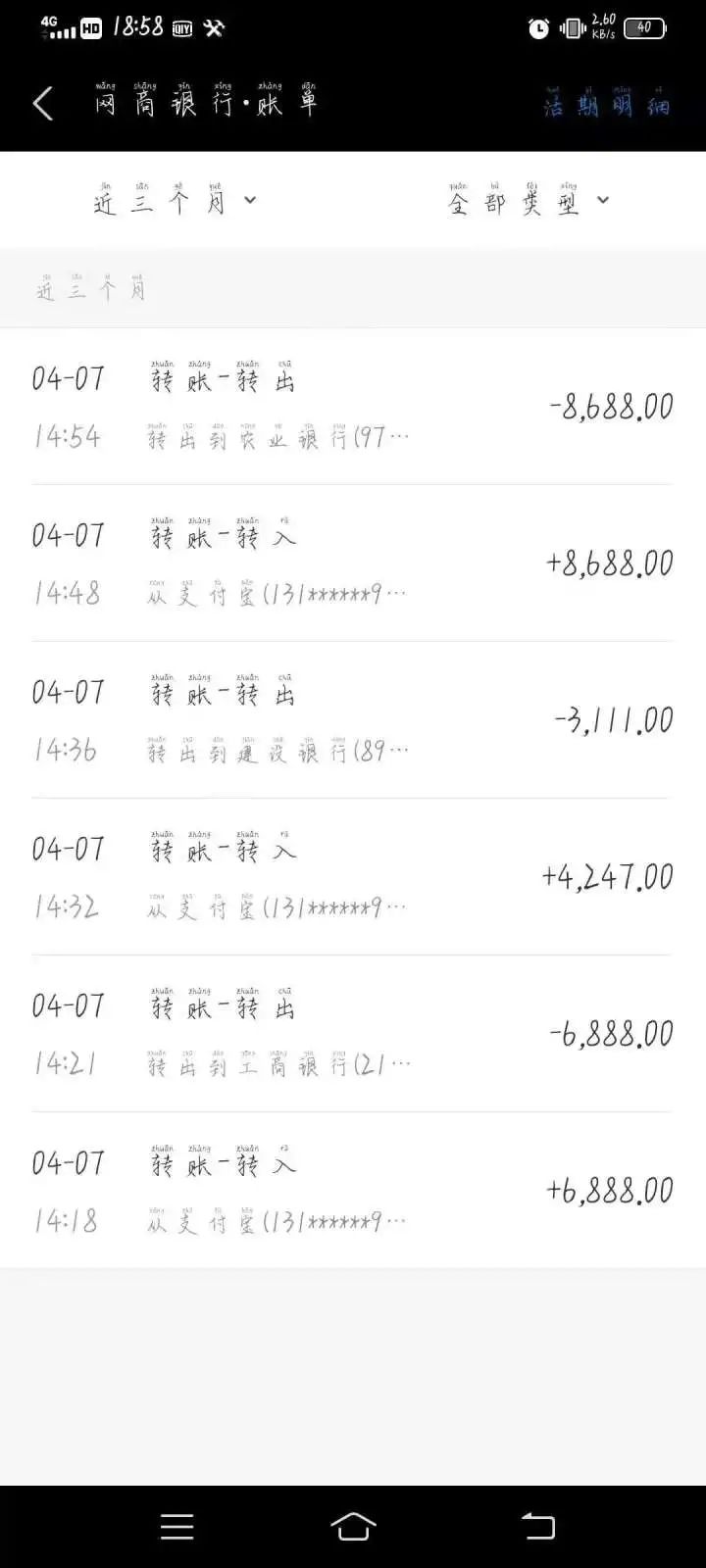Open the 14:48 transfer-in of +8,688.00
Image resolution: width=706 pixels, height=1568 pixels.
click(x=353, y=563)
